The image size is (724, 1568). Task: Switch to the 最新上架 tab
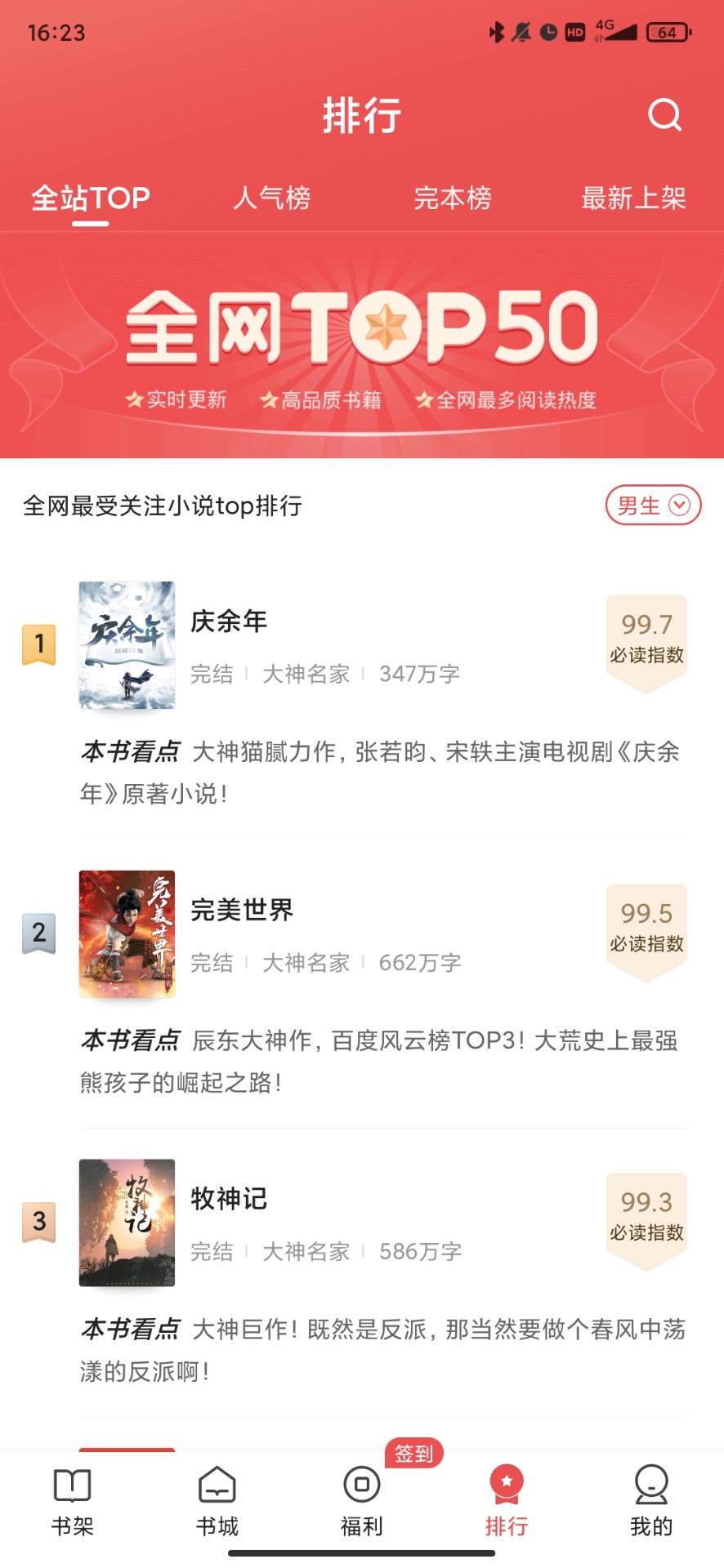[633, 198]
